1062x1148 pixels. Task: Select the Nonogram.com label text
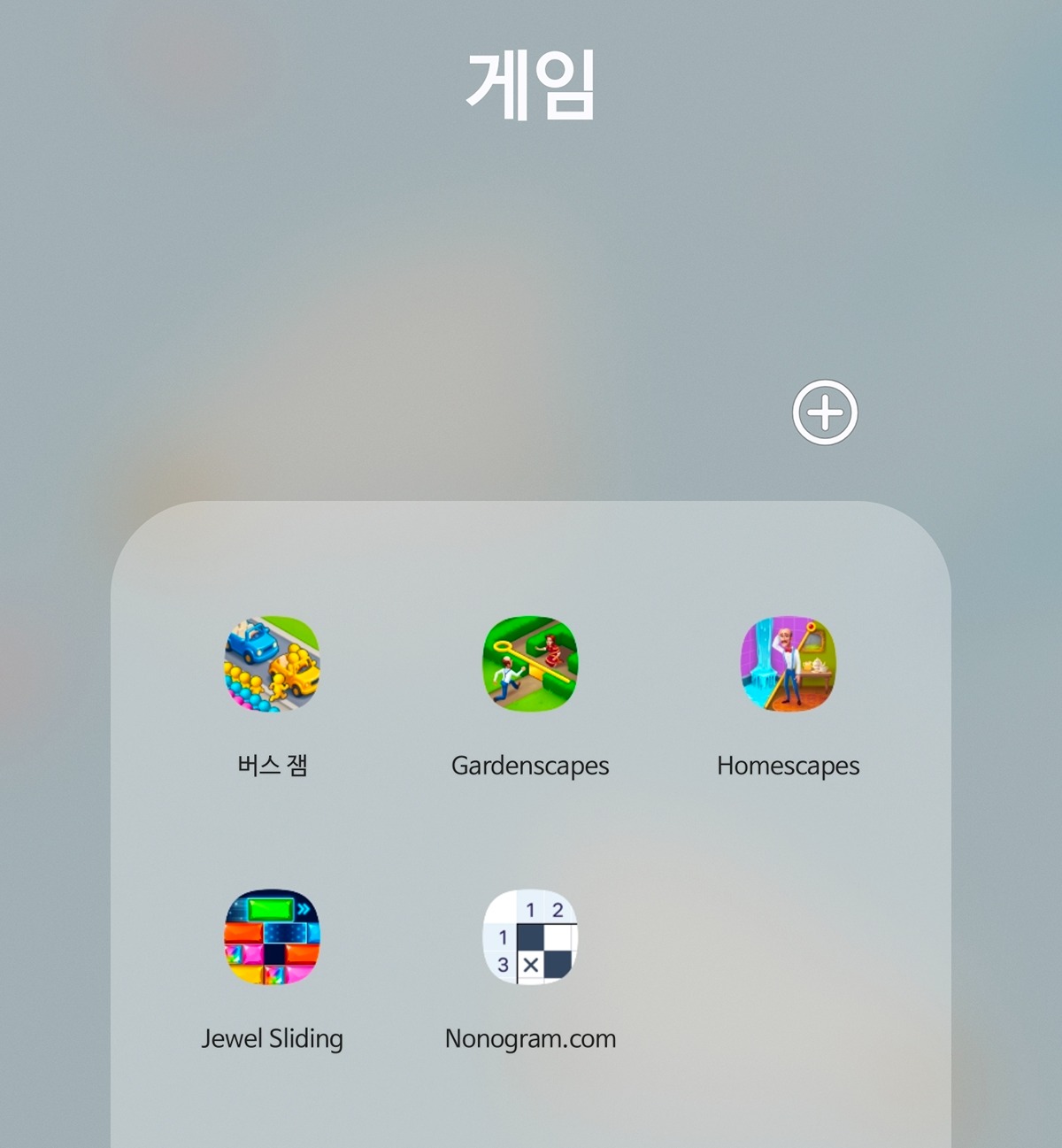(529, 1039)
